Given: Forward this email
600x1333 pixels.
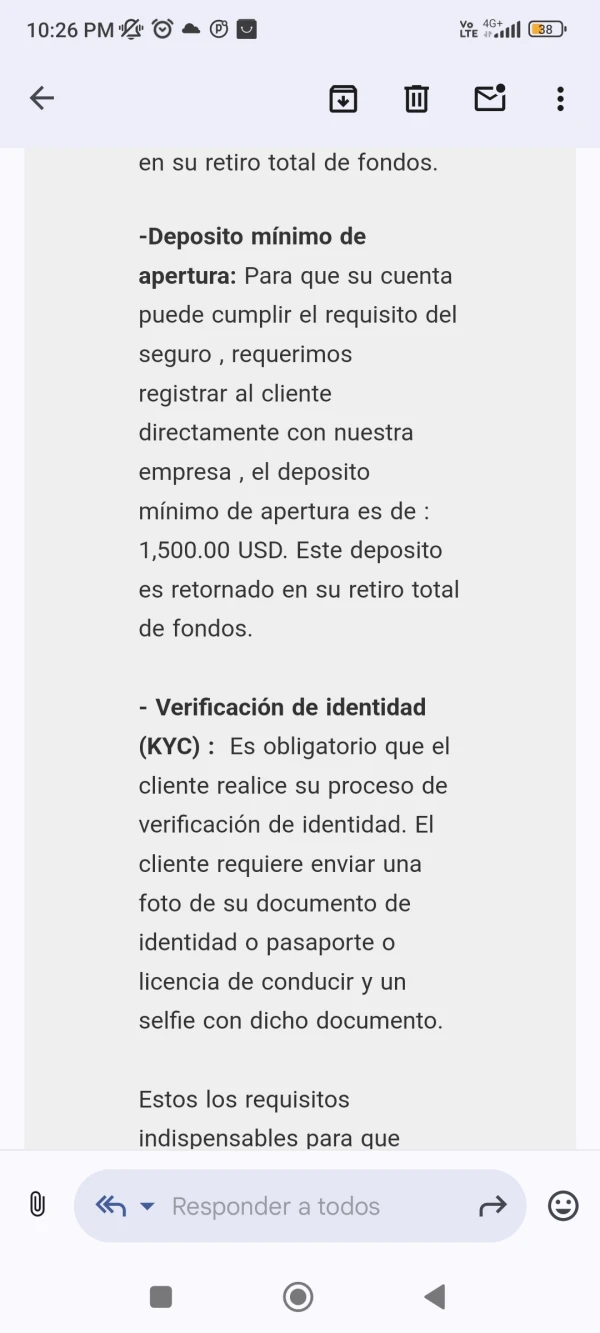Looking at the screenshot, I should 493,1206.
